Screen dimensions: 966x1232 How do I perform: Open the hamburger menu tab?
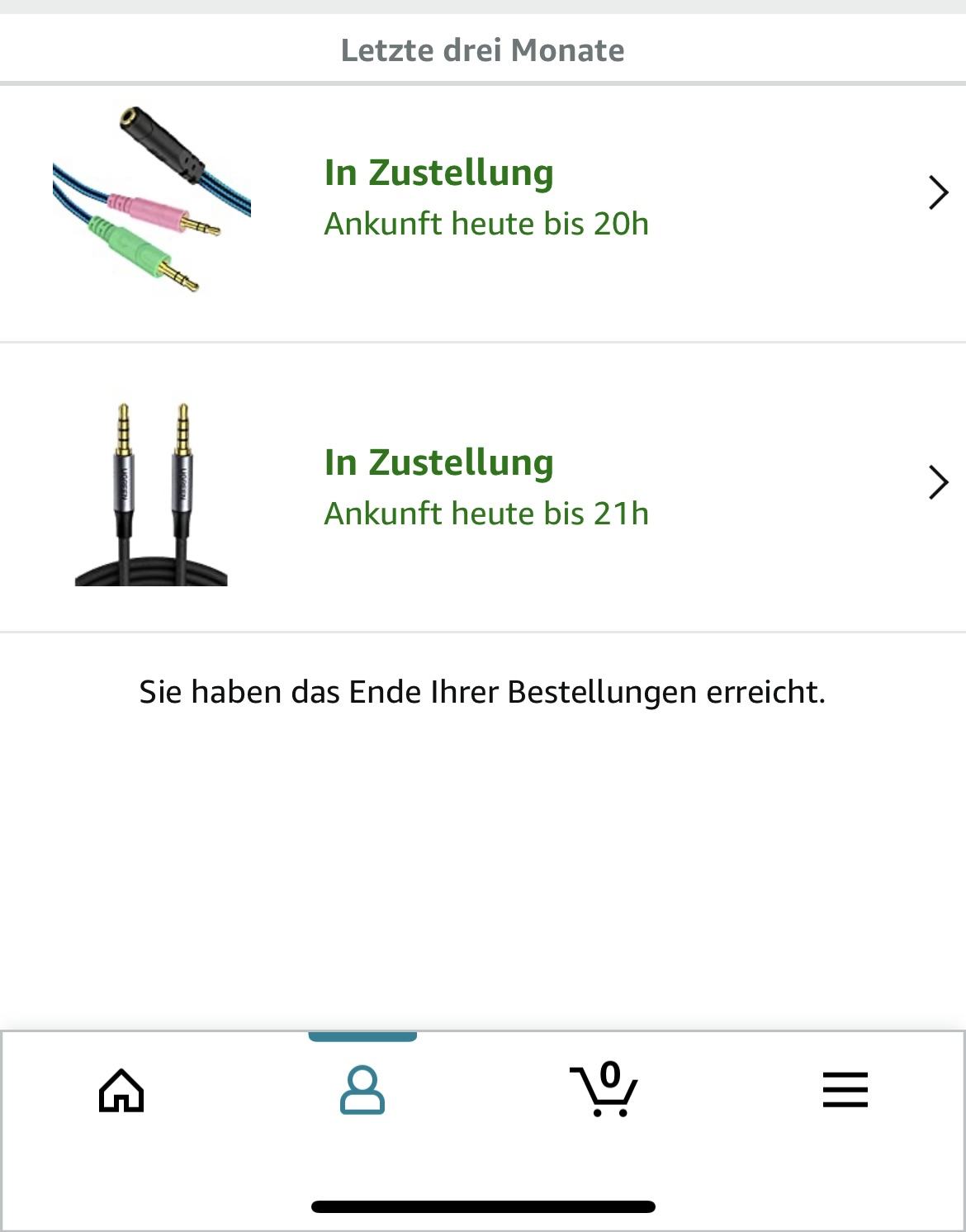pyautogui.click(x=845, y=1090)
